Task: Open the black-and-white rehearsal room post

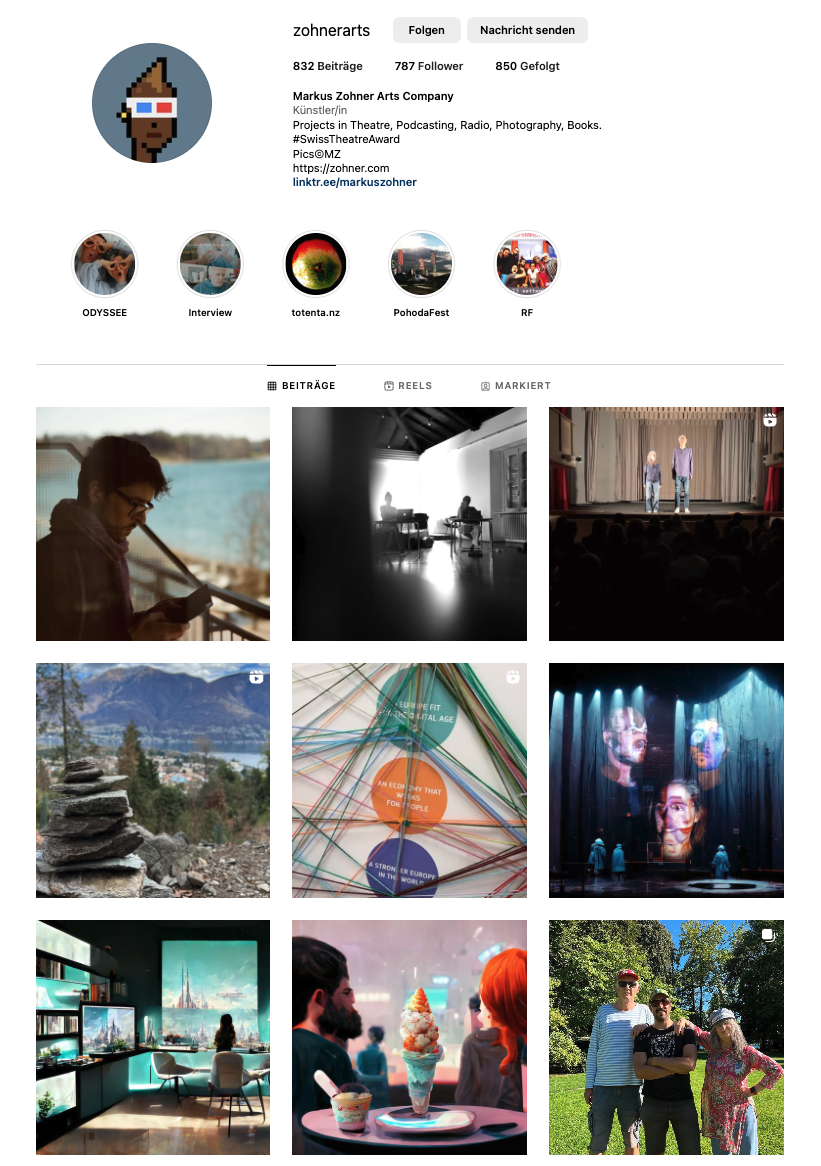Action: 409,523
